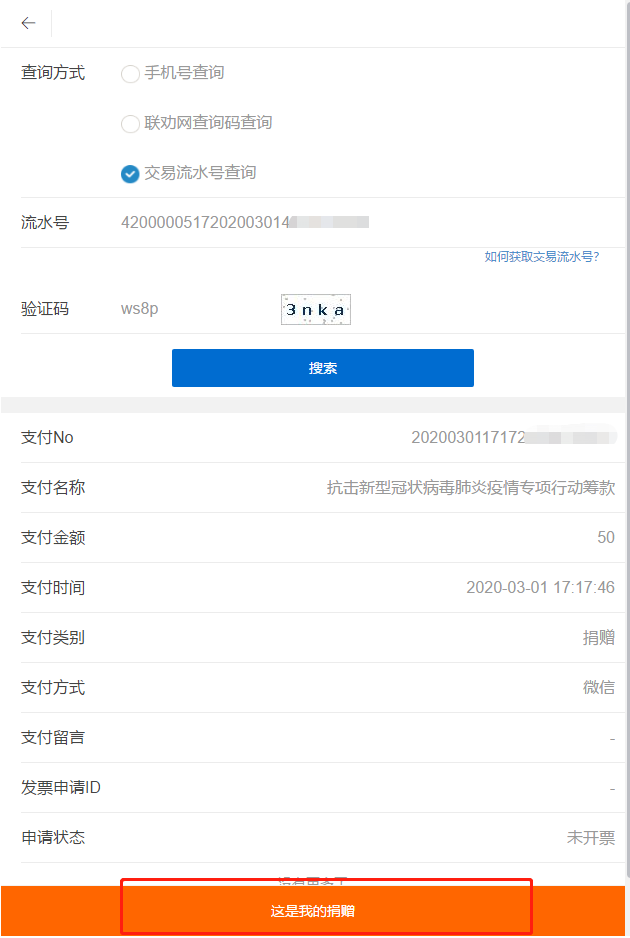The height and width of the screenshot is (938, 630).
Task: Open 如何获取交易流水号? help link
Action: [x=541, y=257]
